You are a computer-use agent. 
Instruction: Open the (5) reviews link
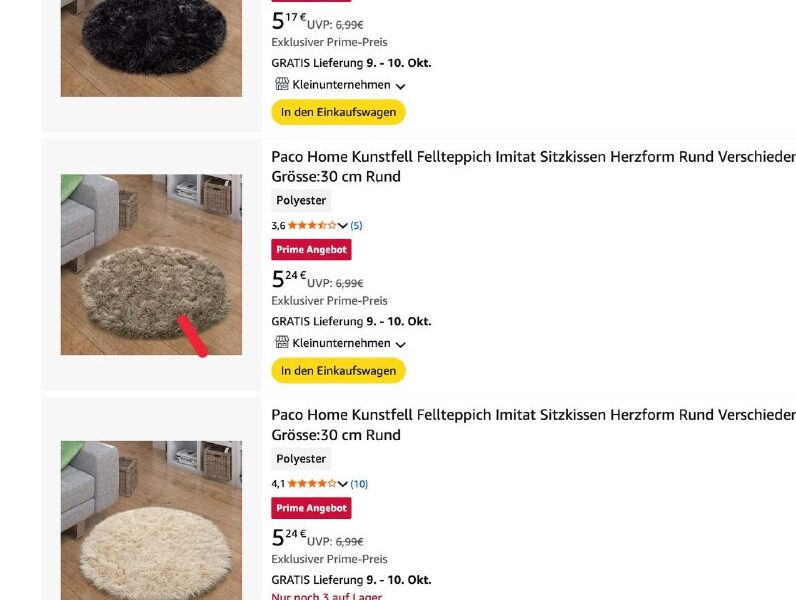point(356,226)
